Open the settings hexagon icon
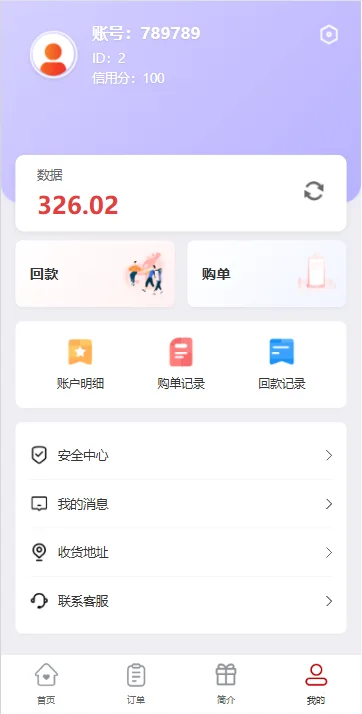The image size is (362, 714). [x=329, y=35]
